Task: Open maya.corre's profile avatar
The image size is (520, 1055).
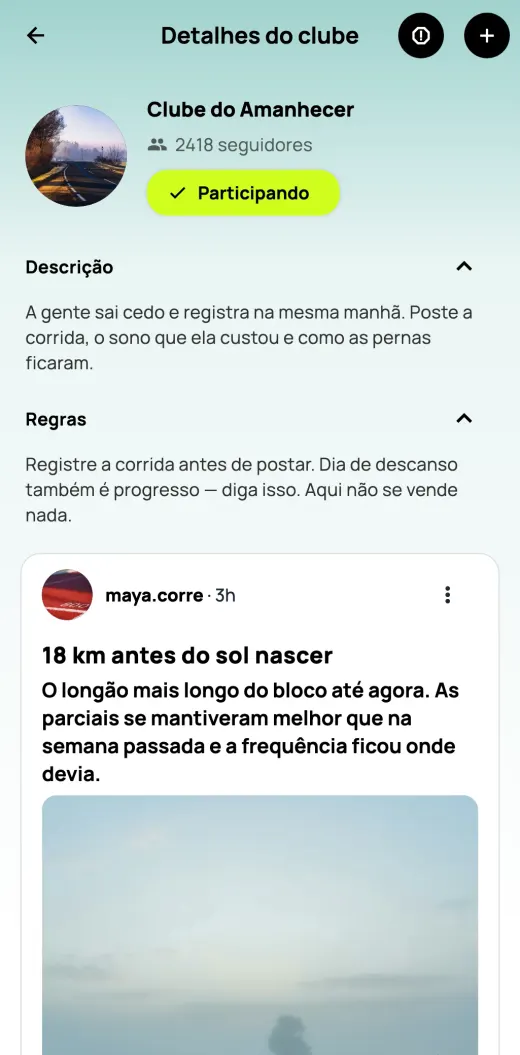Action: pos(67,595)
